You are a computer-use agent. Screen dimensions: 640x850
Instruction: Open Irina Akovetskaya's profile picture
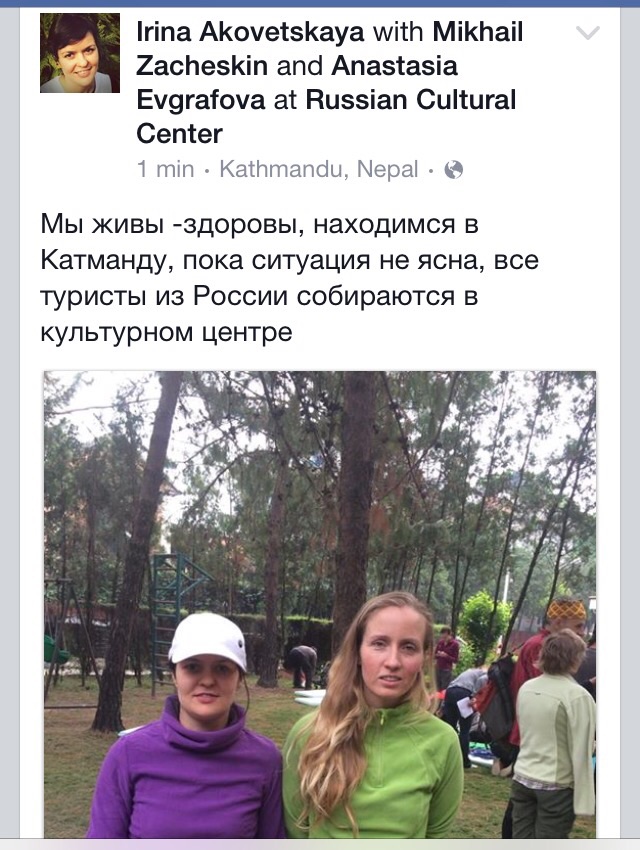tap(80, 54)
